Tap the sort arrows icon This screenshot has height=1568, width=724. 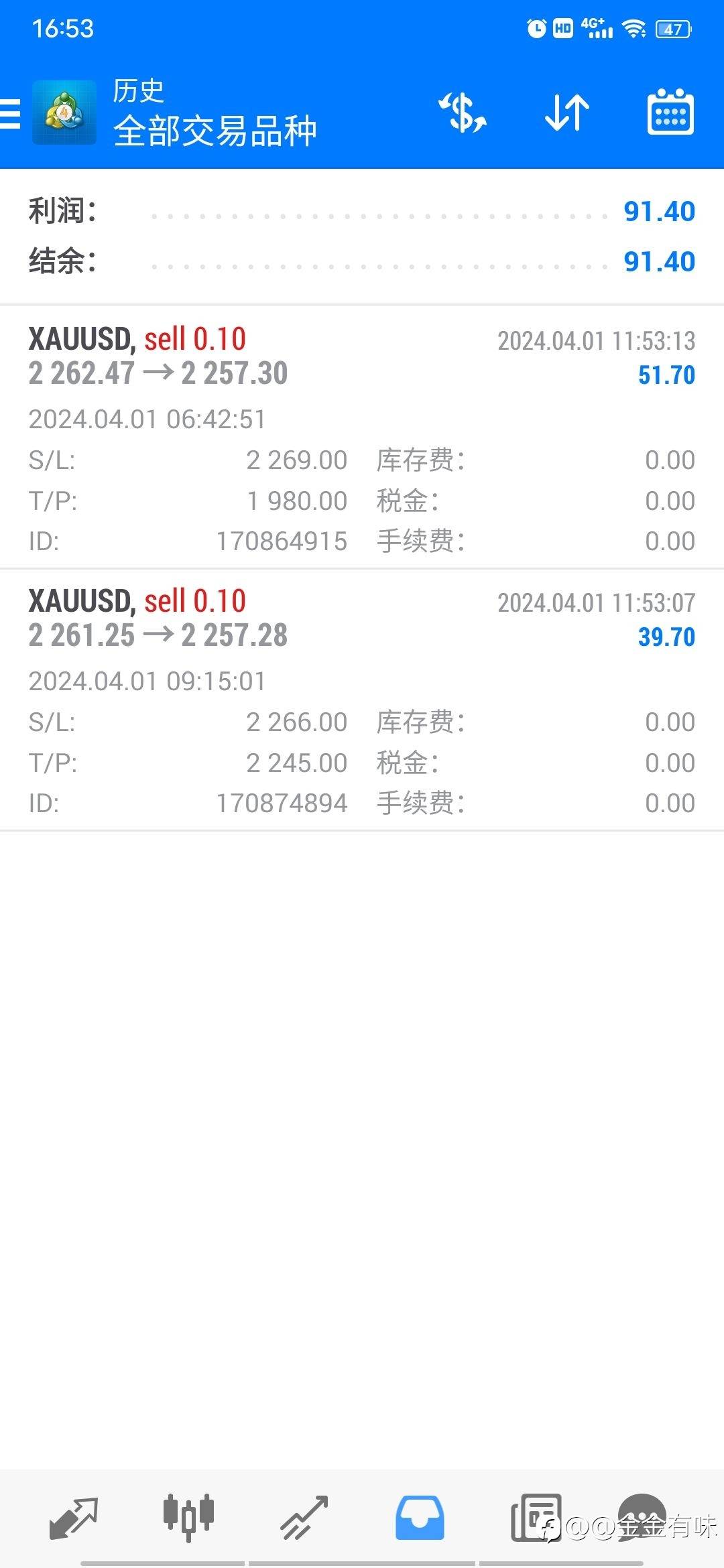tap(566, 113)
